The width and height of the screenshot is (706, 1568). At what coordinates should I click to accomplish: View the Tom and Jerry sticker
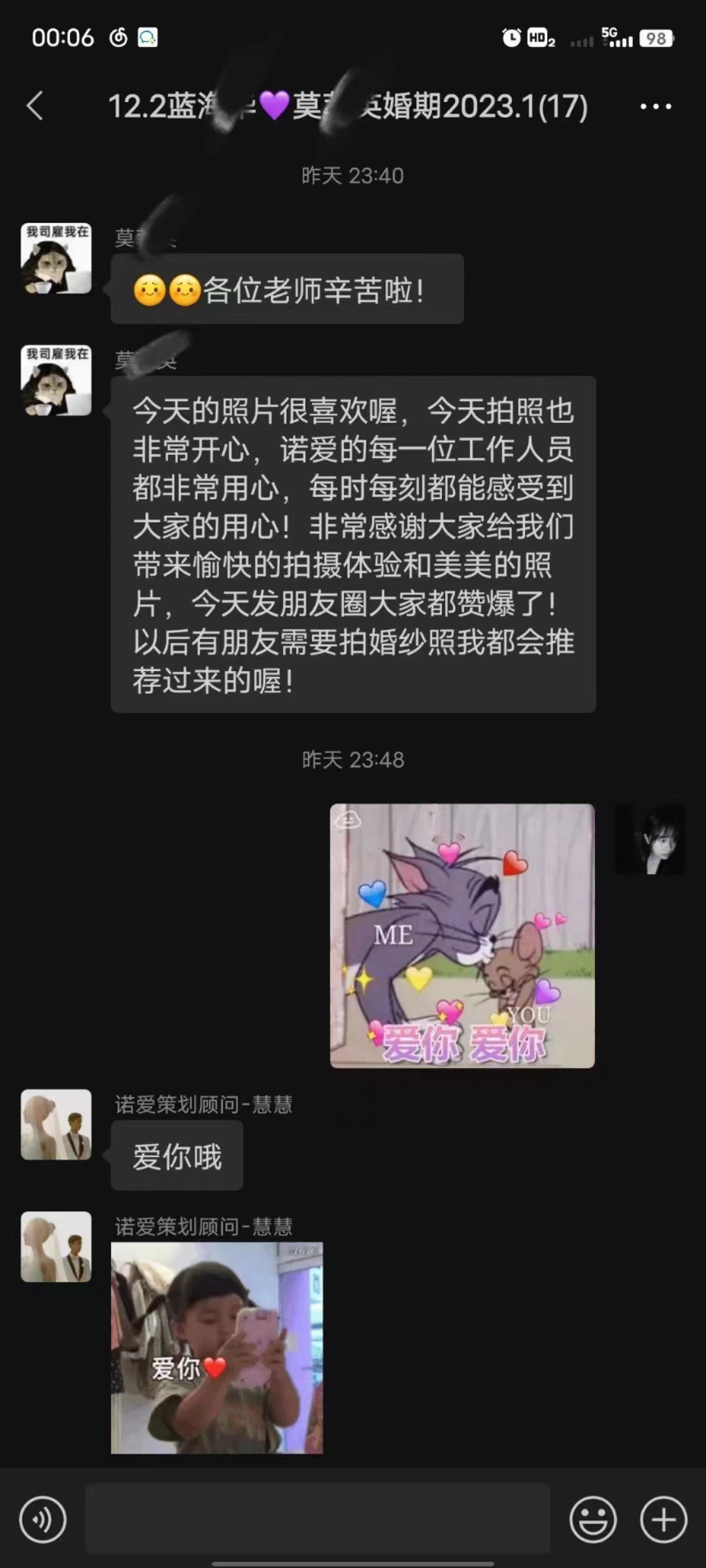(x=462, y=936)
